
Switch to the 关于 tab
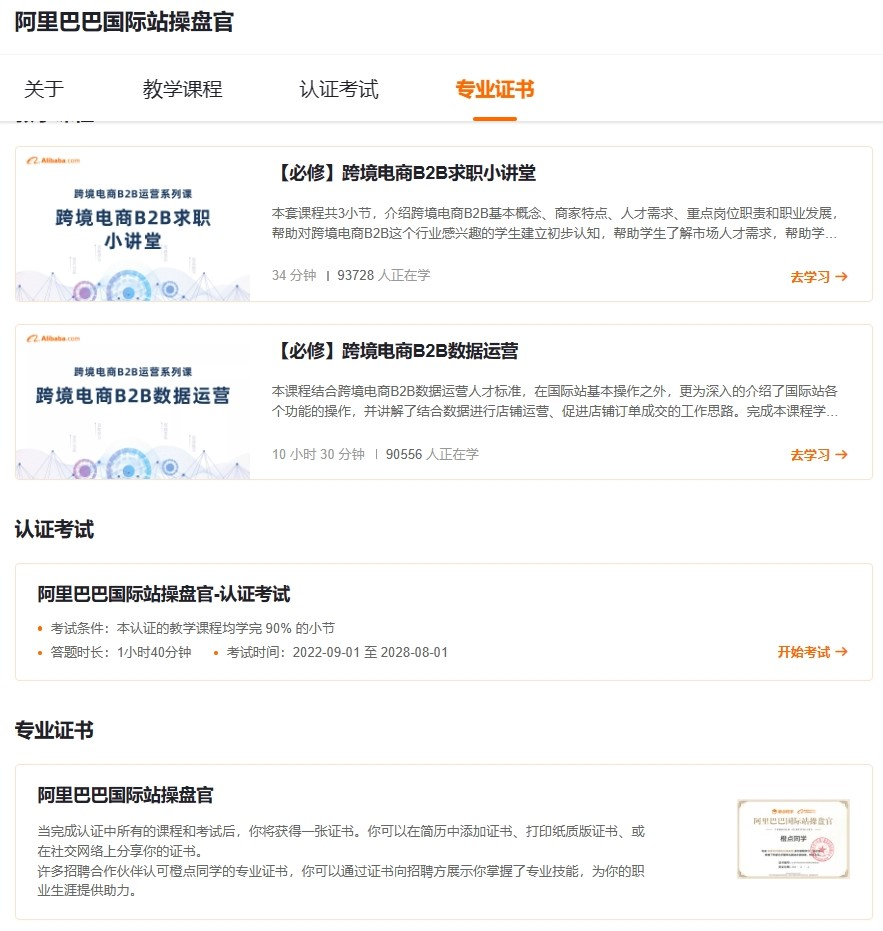[44, 89]
